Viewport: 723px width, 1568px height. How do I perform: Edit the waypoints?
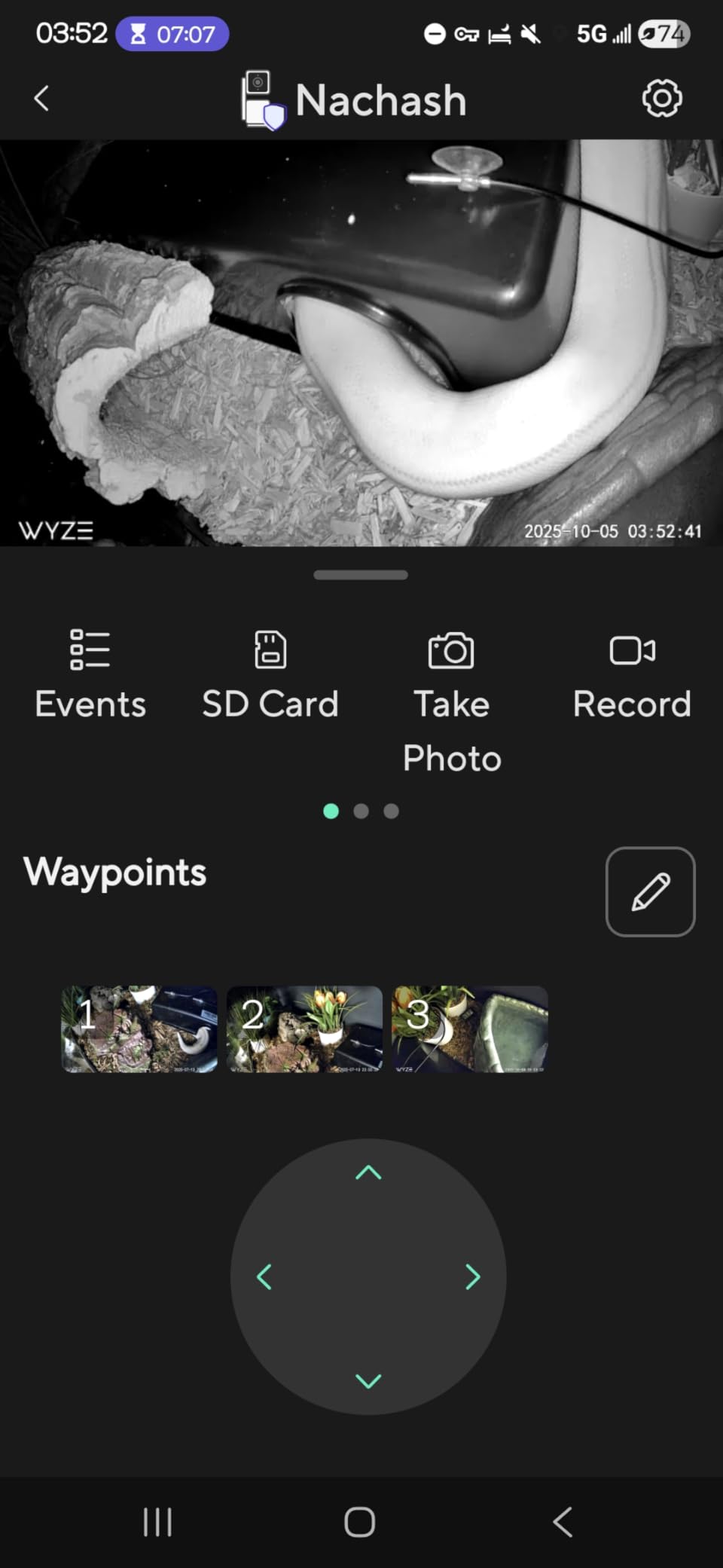tap(650, 891)
